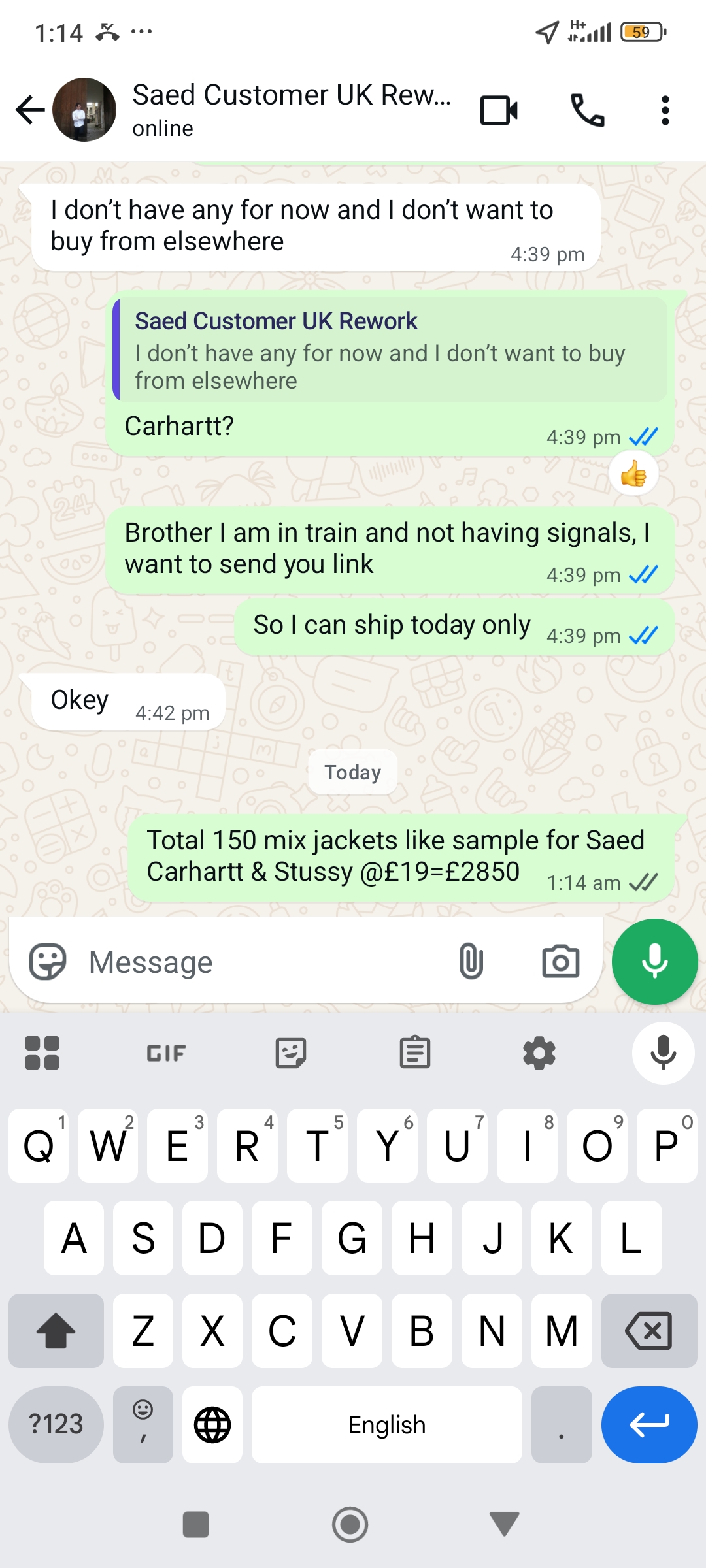This screenshot has height=1568, width=706.
Task: Start a voice call with Saed
Action: tap(587, 110)
